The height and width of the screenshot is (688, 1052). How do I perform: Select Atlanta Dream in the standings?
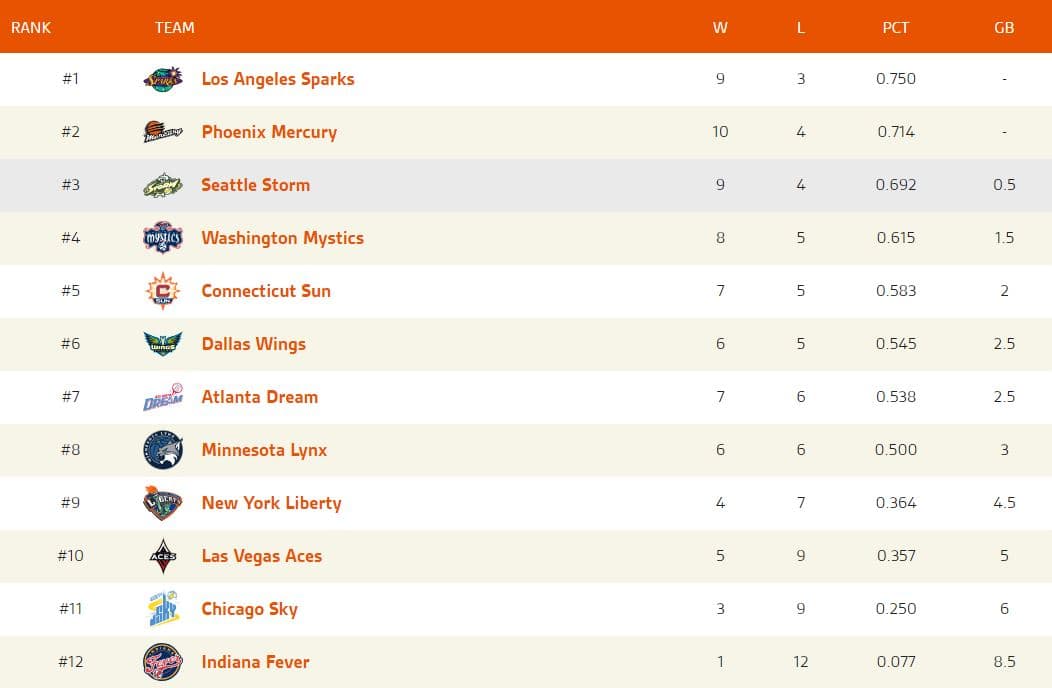coord(259,397)
